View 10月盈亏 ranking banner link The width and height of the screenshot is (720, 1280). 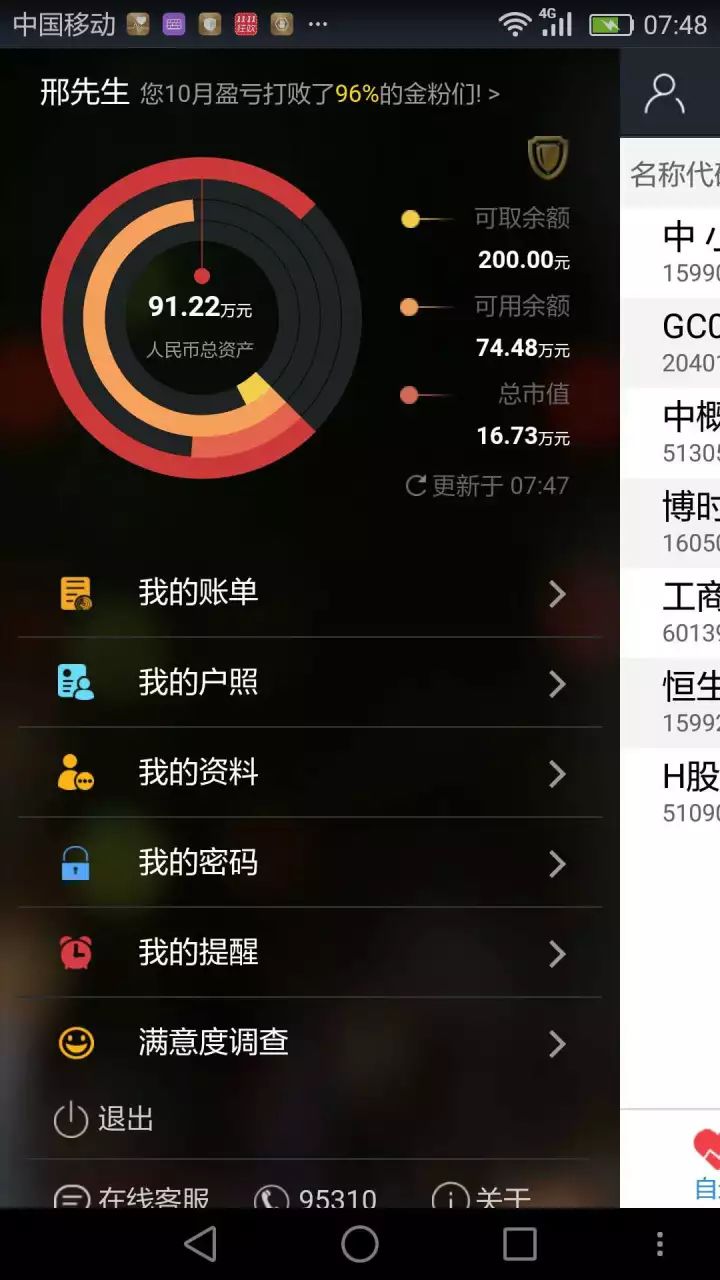pos(318,94)
